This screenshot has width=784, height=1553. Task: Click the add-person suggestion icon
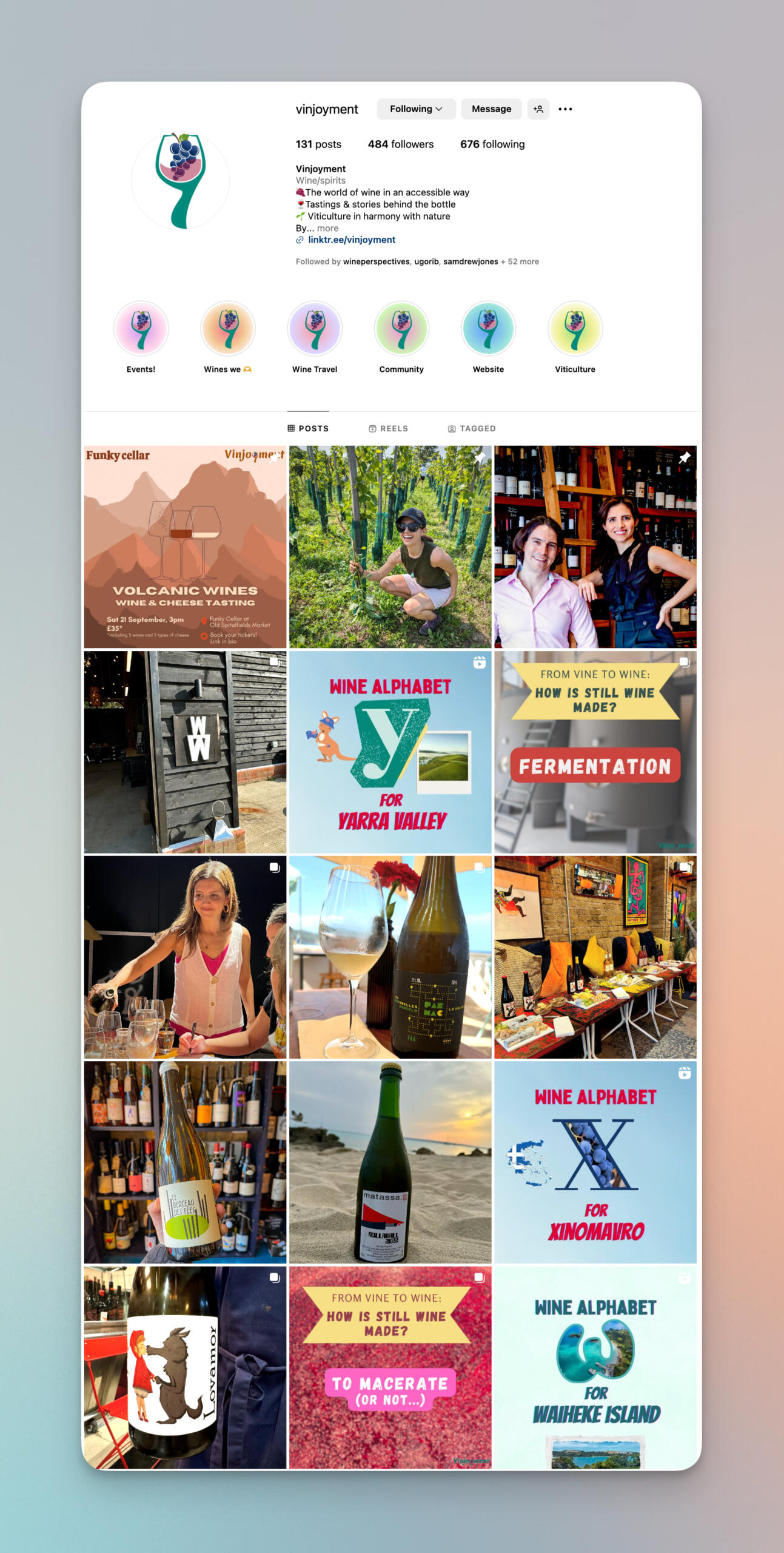click(538, 109)
